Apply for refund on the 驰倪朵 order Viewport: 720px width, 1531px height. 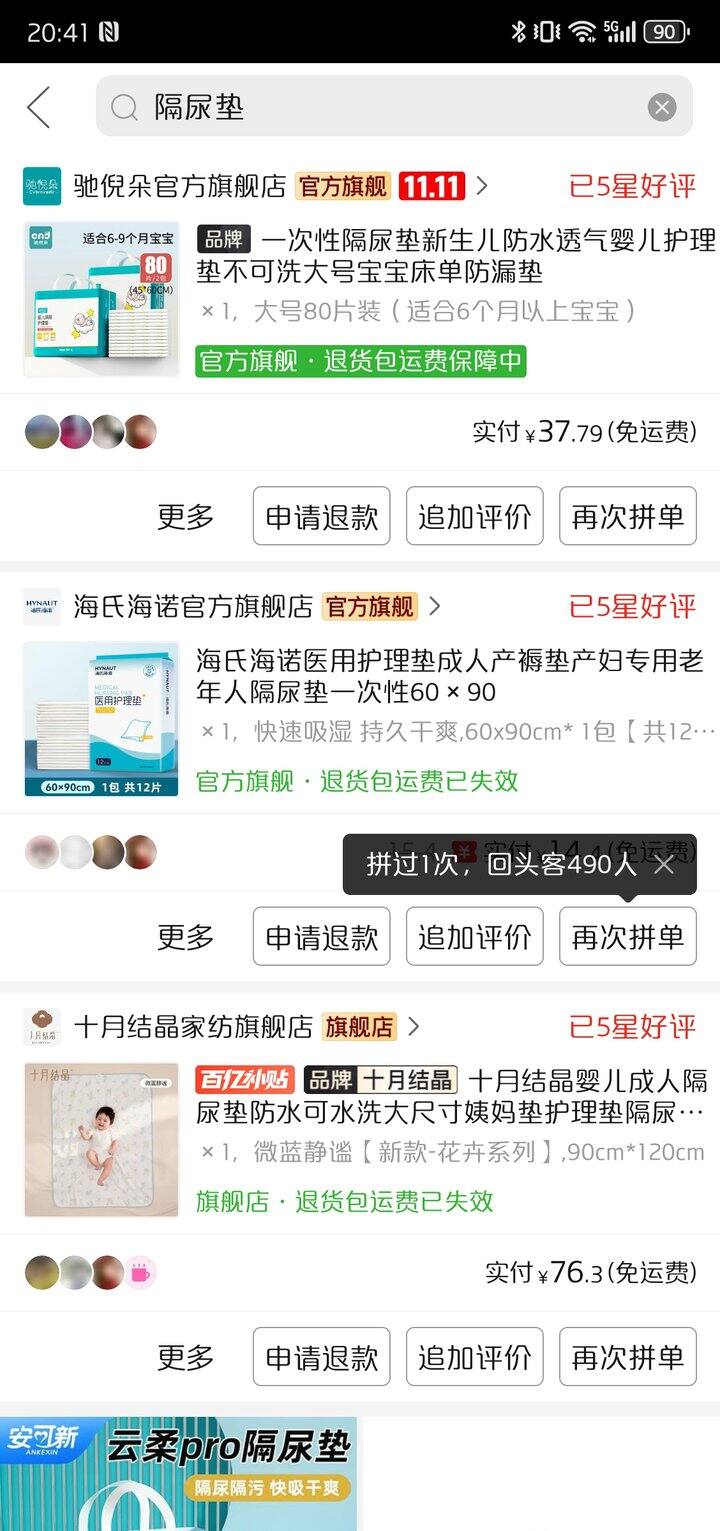coord(321,517)
